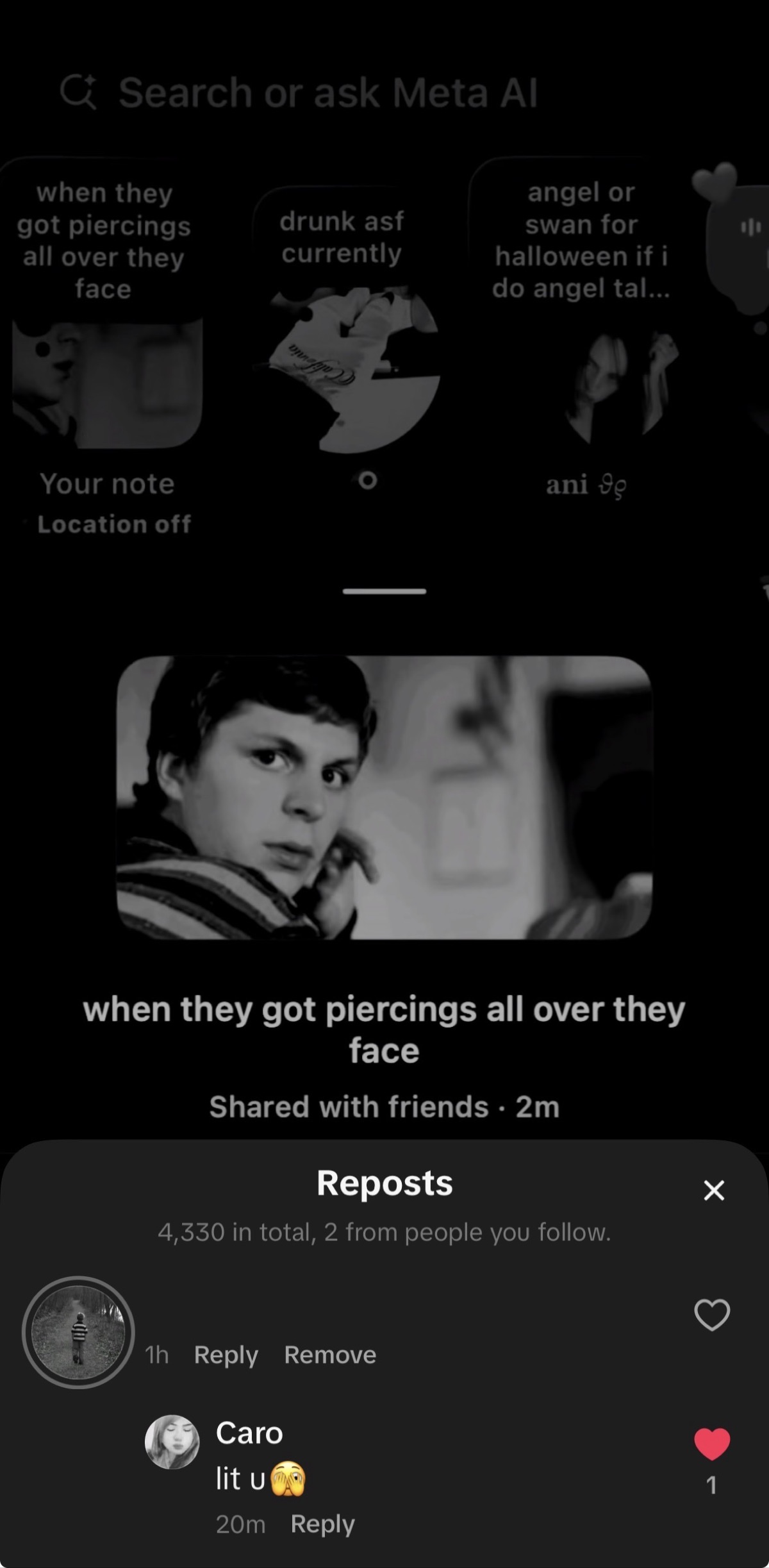Remove the 1h repost
The image size is (769, 1568).
click(330, 1355)
